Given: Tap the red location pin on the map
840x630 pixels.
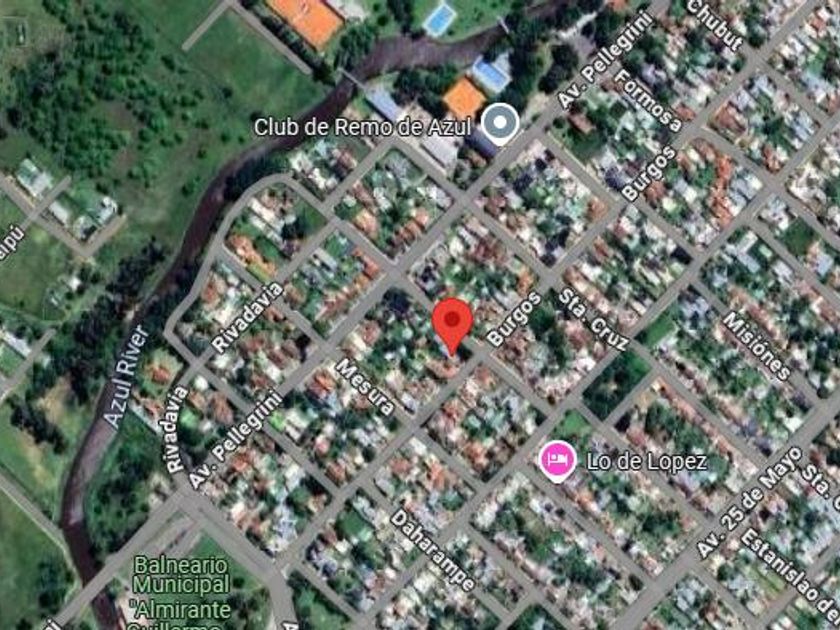Looking at the screenshot, I should pos(453,322).
